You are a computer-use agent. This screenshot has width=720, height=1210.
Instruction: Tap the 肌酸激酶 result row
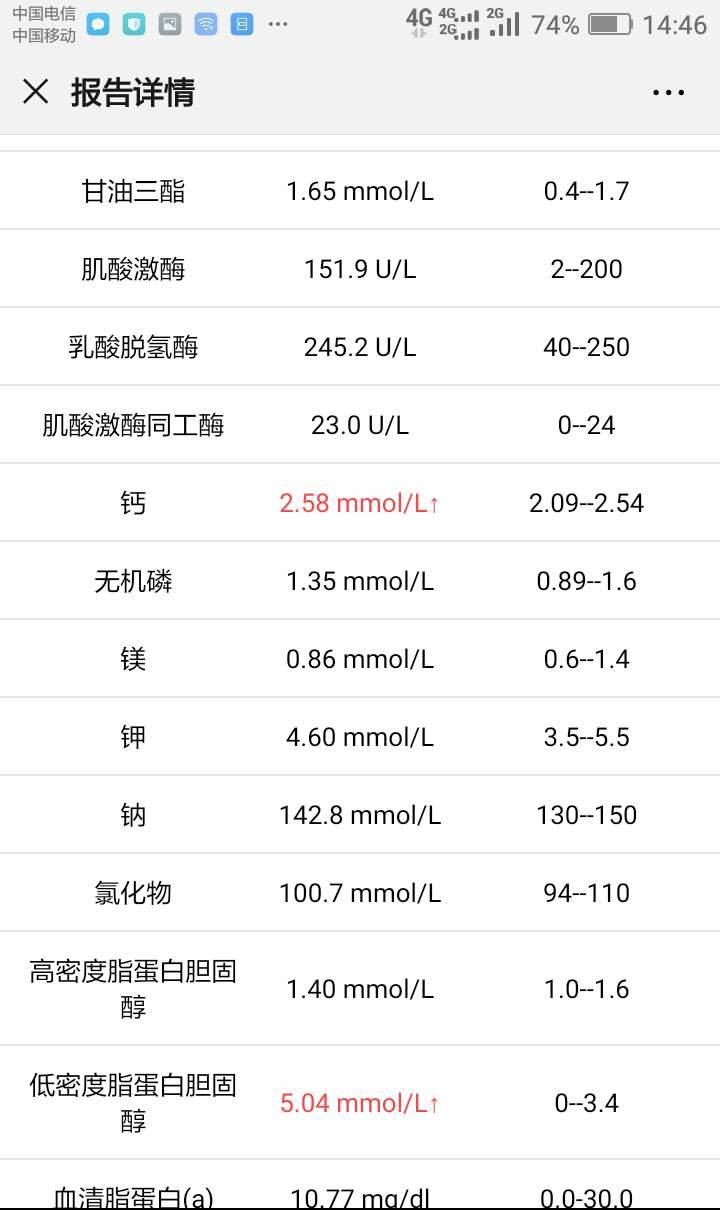pyautogui.click(x=360, y=268)
